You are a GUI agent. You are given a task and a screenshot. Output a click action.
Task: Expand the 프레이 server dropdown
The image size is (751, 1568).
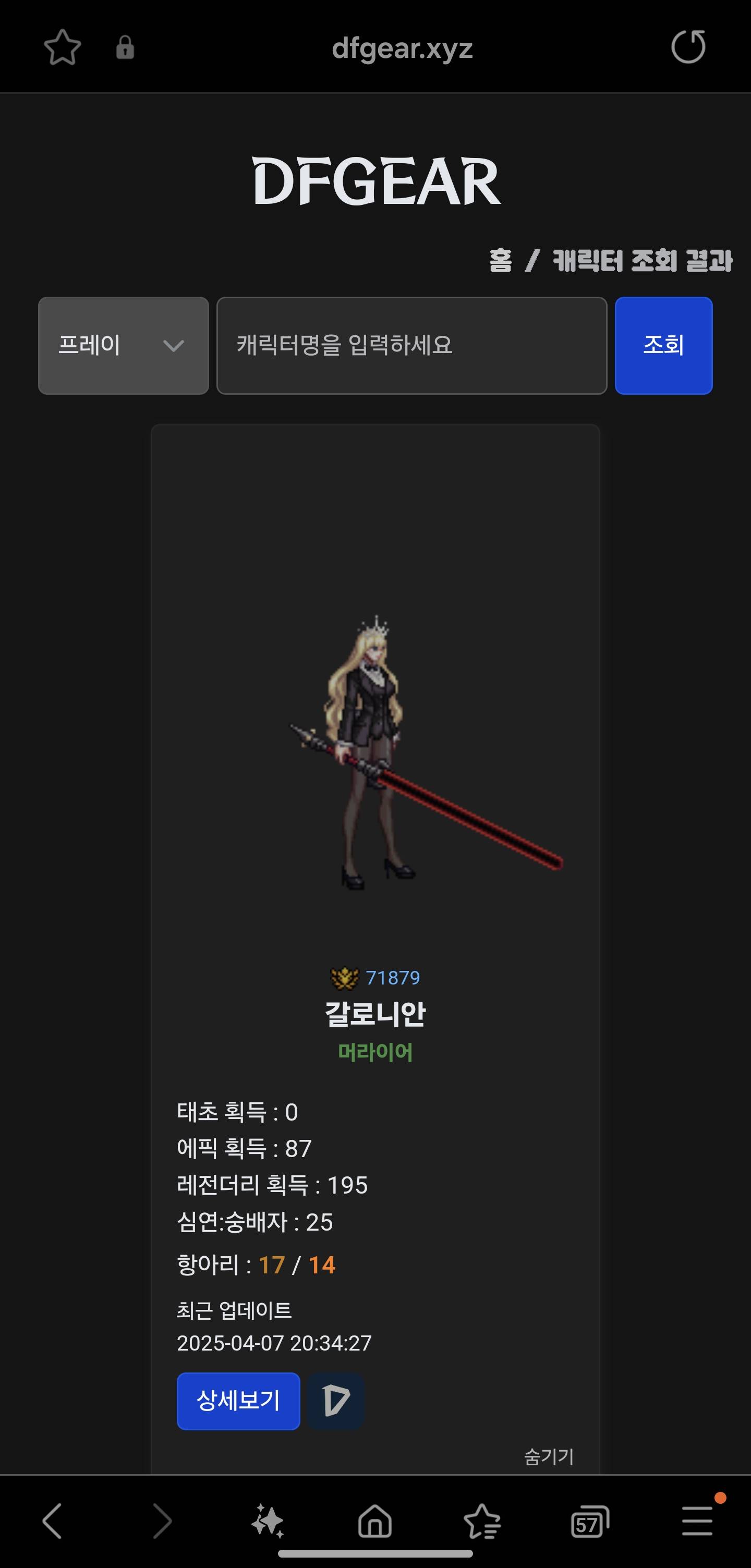124,346
